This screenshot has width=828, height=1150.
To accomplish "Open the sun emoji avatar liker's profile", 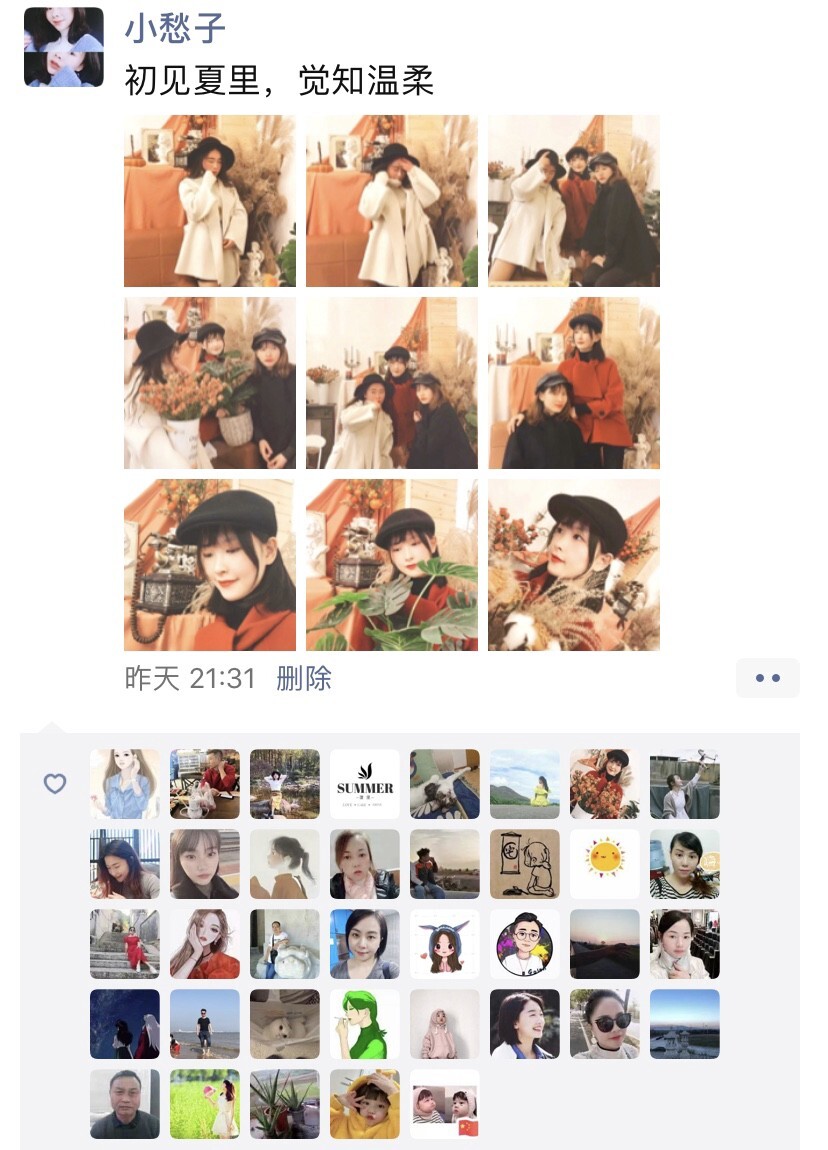I will (605, 864).
